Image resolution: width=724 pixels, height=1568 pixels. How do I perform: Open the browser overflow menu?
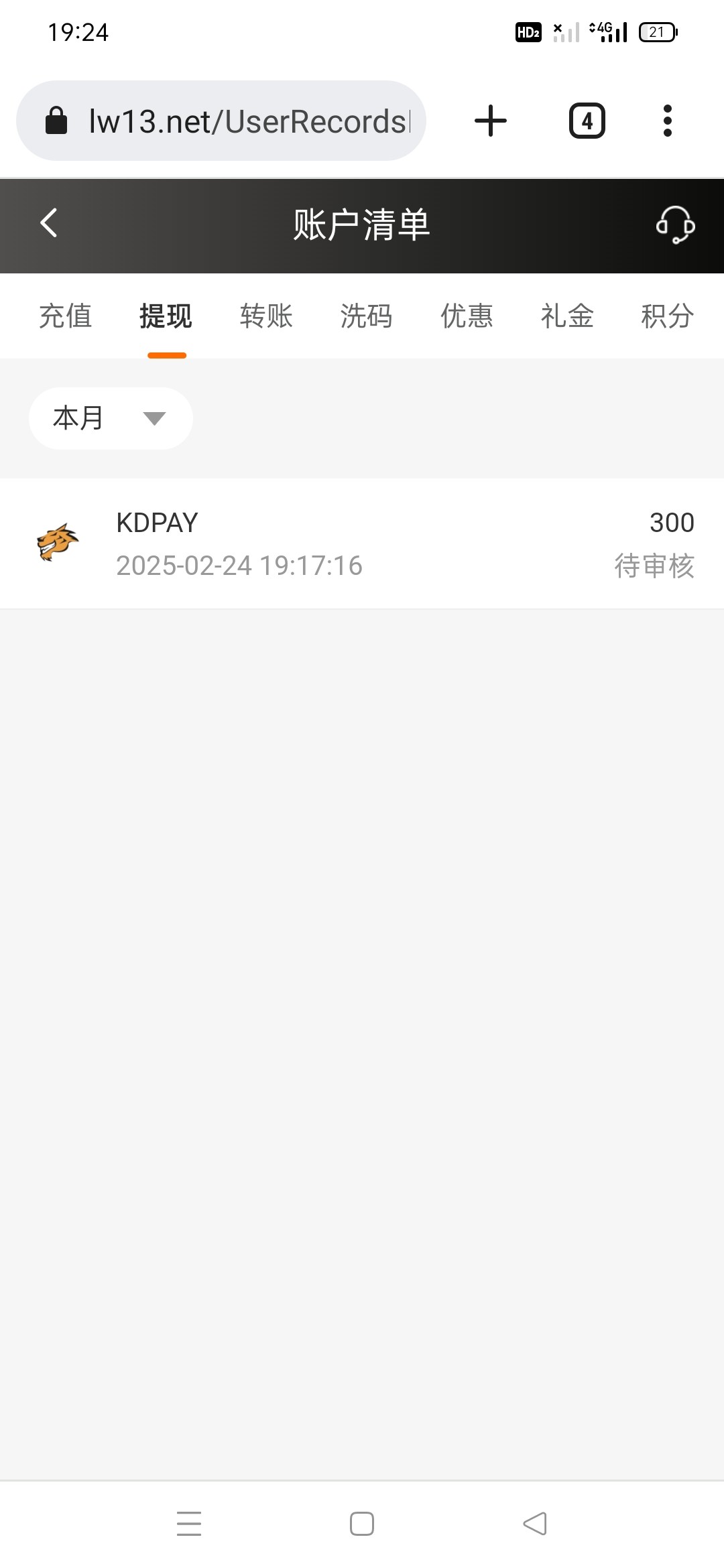pos(667,121)
